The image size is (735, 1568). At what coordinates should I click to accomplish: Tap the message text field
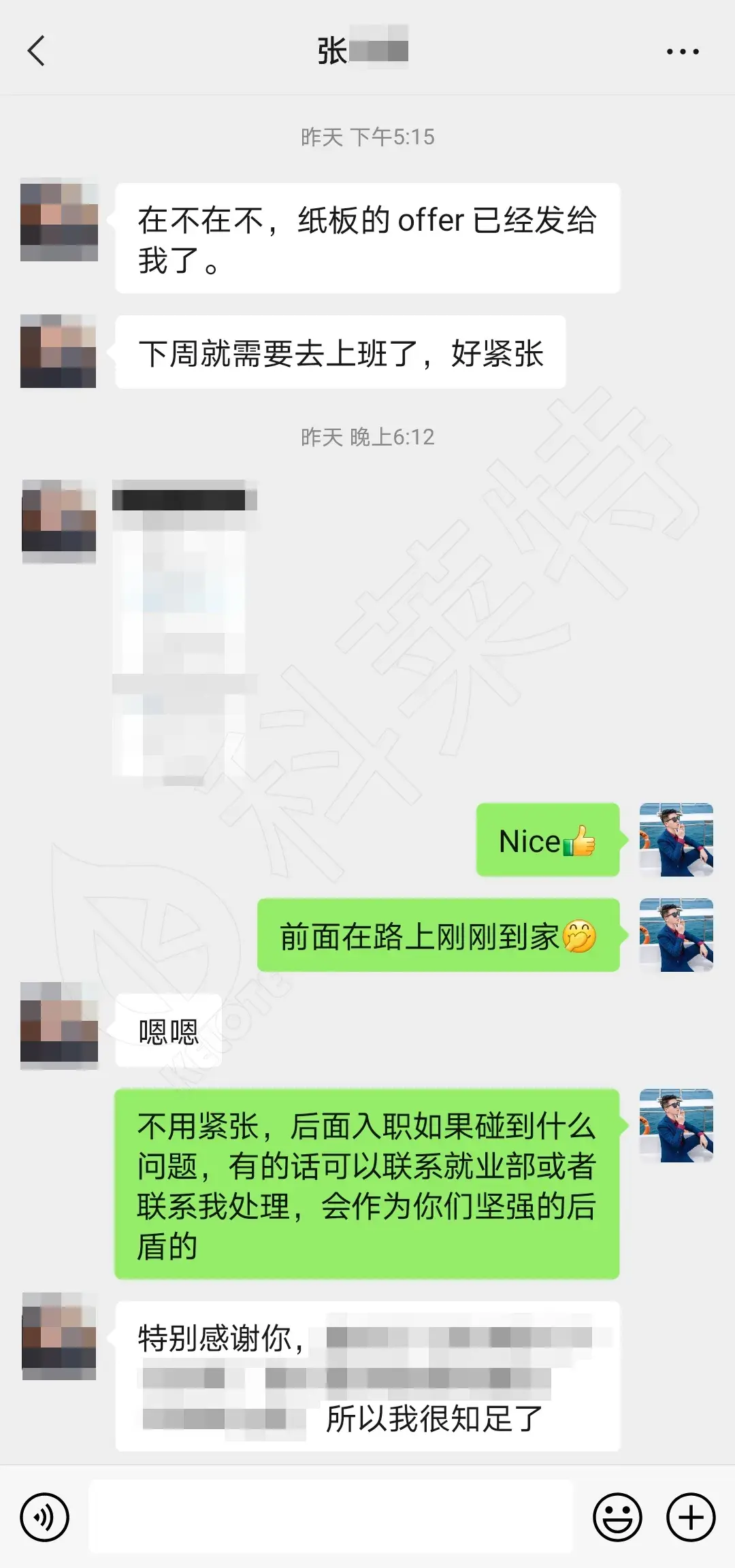coord(331,1516)
